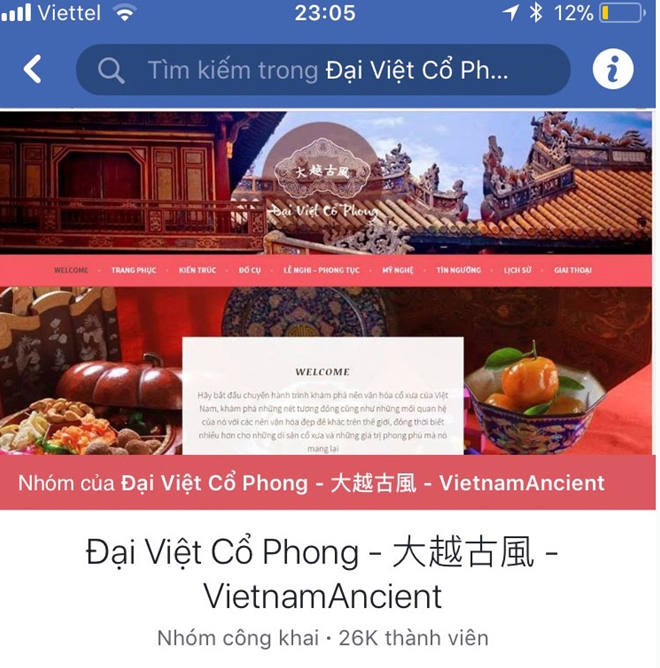Tap search field 'Tìm kiếm trong Đại Việt Cổ Ph...'
The image size is (660, 668).
[x=323, y=70]
